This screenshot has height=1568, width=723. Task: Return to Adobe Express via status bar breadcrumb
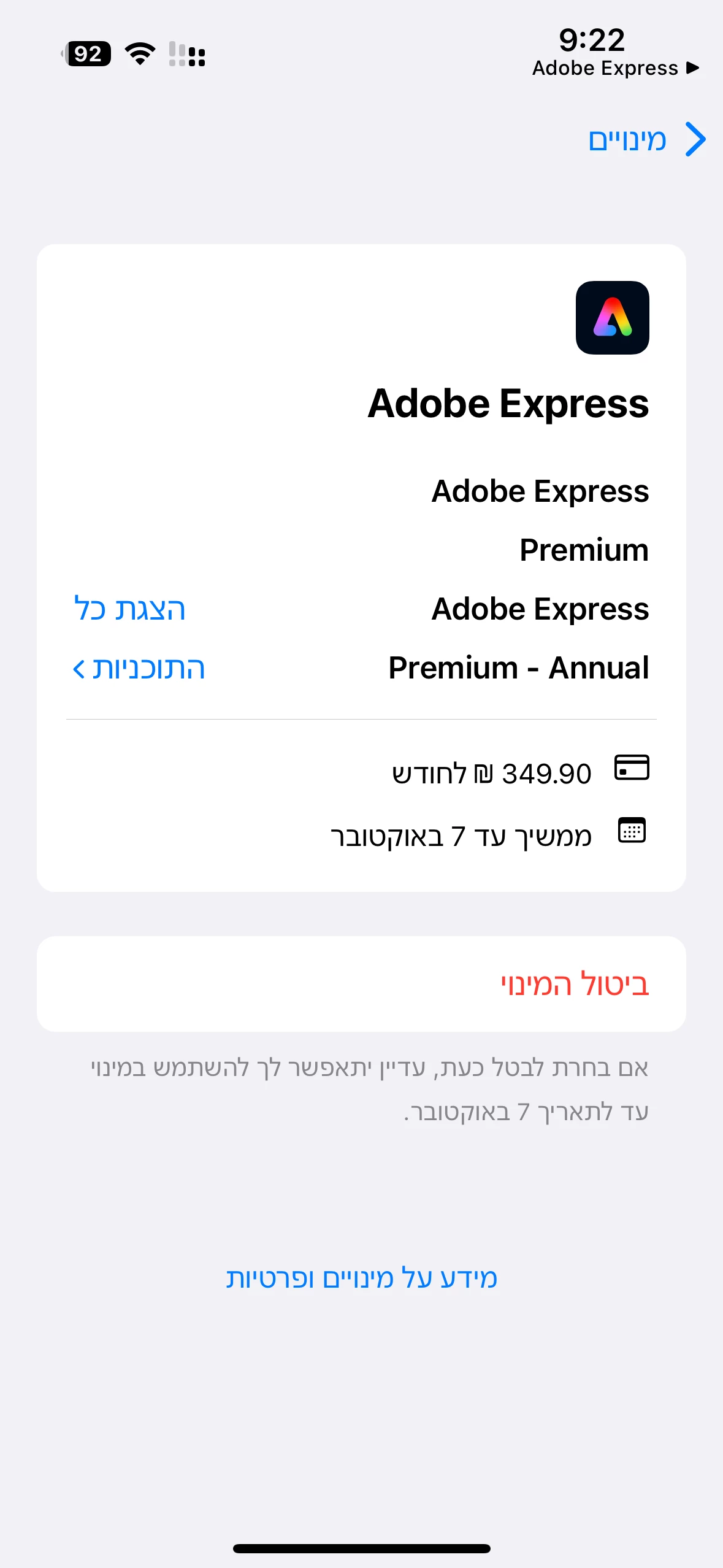pyautogui.click(x=615, y=67)
